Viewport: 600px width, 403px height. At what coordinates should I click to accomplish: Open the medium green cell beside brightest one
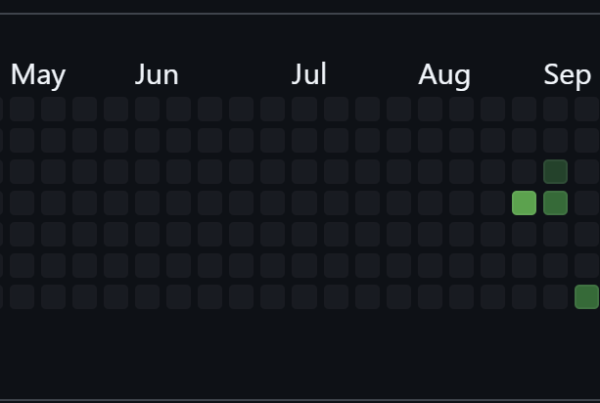coord(555,203)
